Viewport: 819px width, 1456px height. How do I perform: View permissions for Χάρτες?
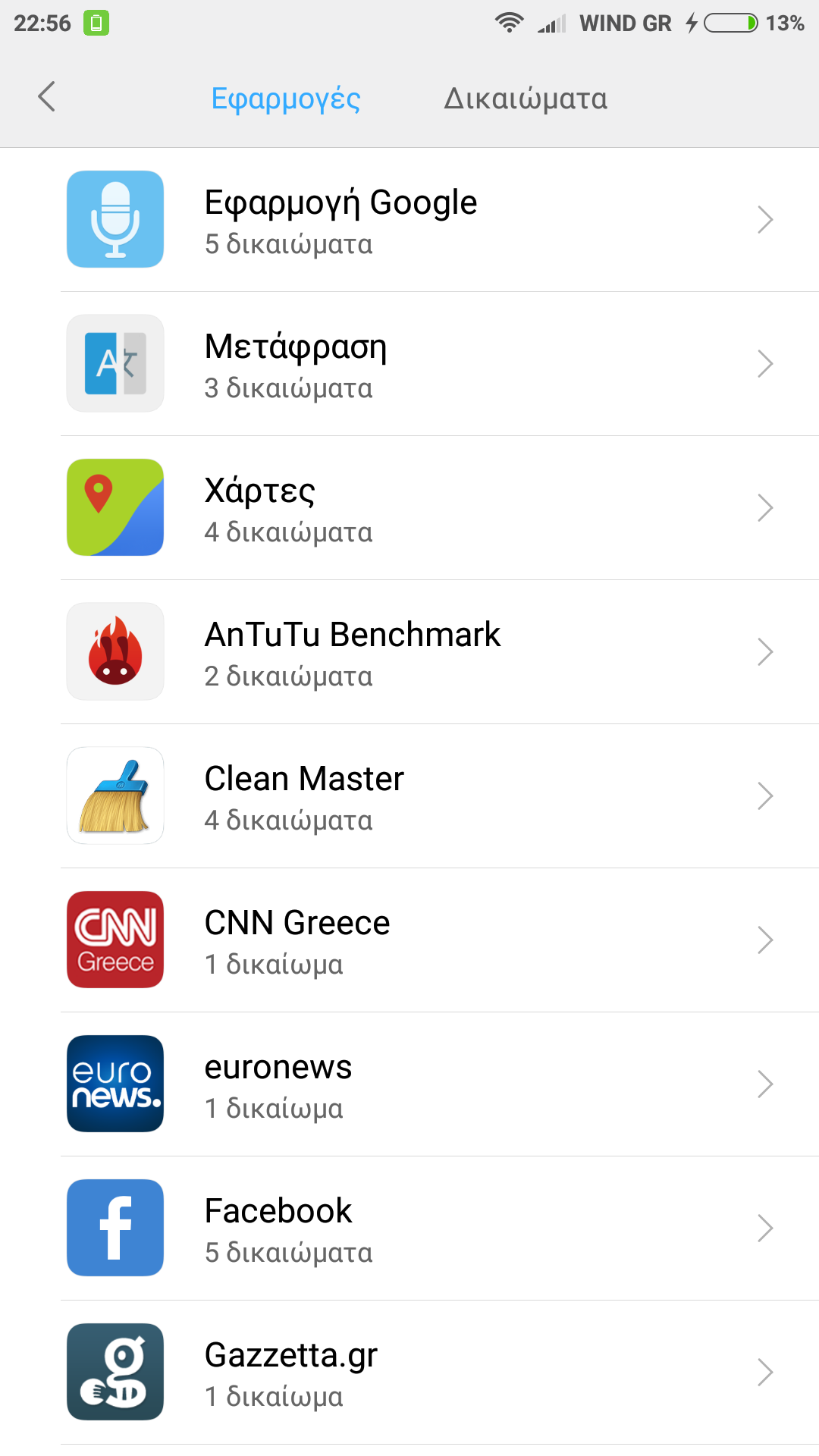409,508
